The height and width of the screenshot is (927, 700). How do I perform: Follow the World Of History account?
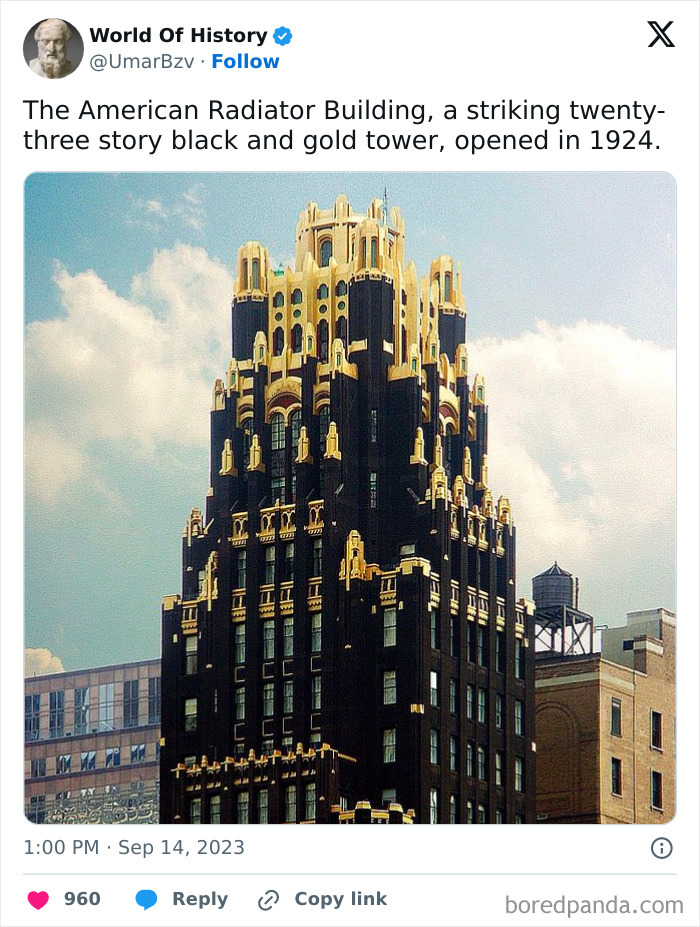click(245, 62)
